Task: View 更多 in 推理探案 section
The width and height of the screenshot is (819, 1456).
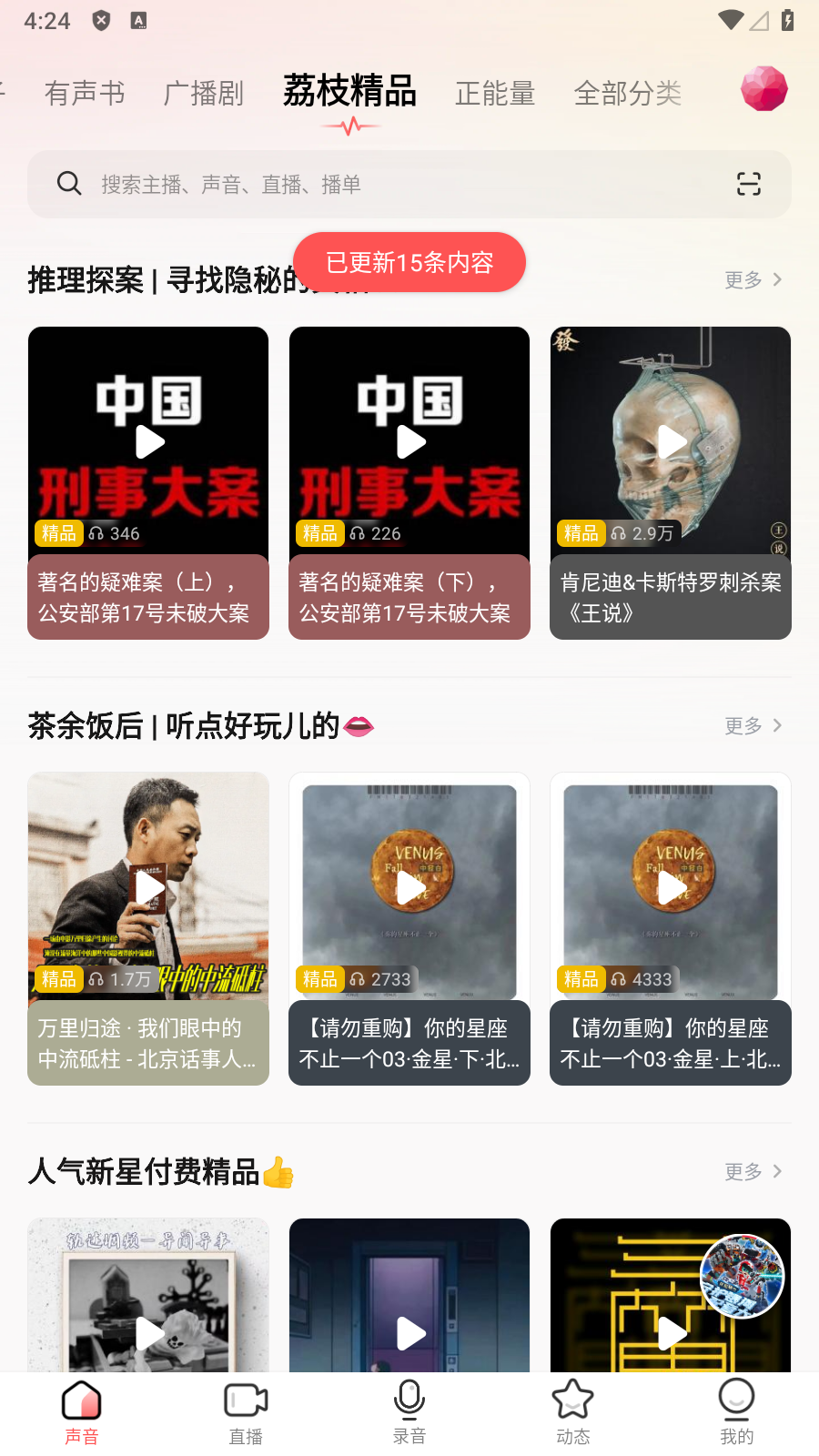Action: coord(753,279)
